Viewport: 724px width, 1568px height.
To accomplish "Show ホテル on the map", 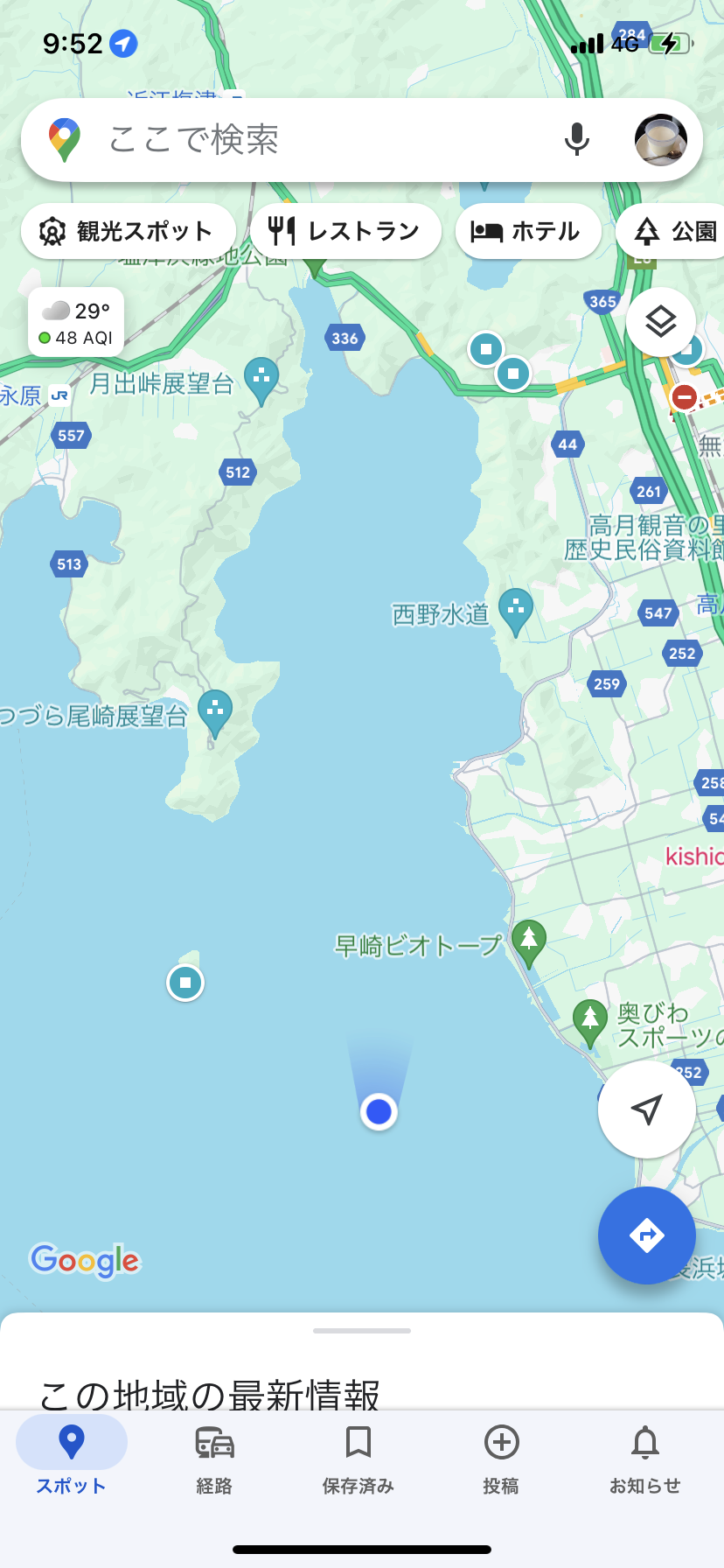I will pos(527,231).
